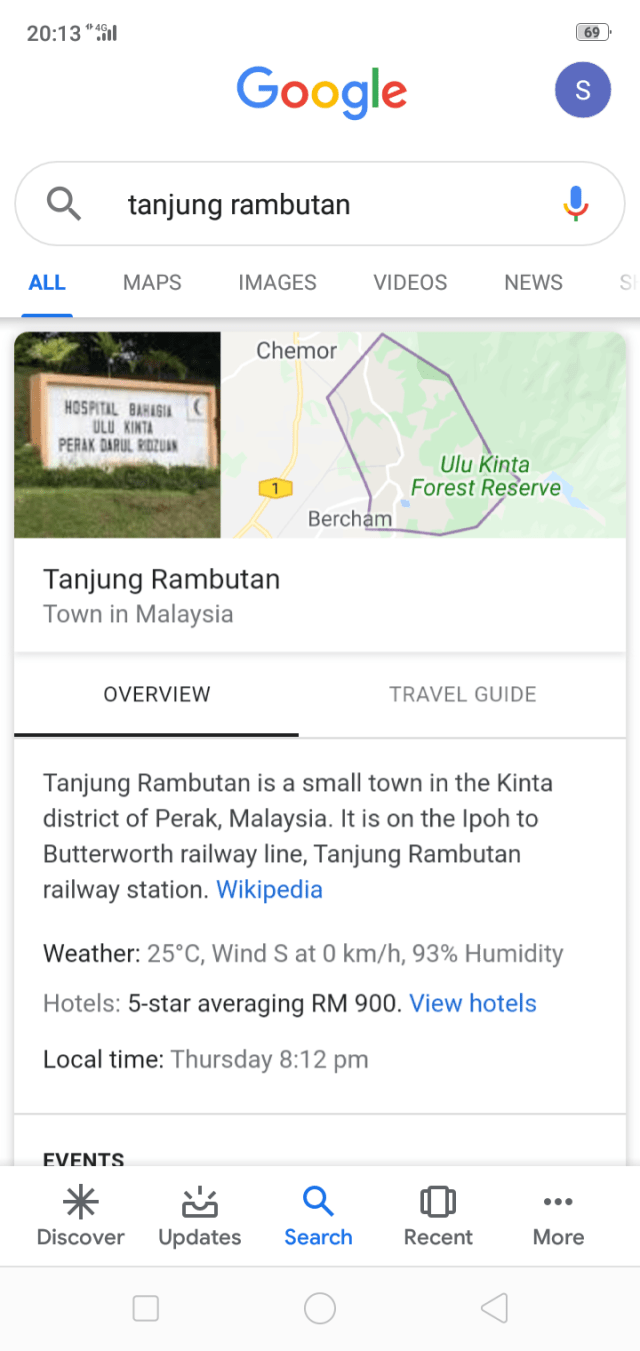Go to the Discover section
The height and width of the screenshot is (1351, 640).
tap(80, 1217)
